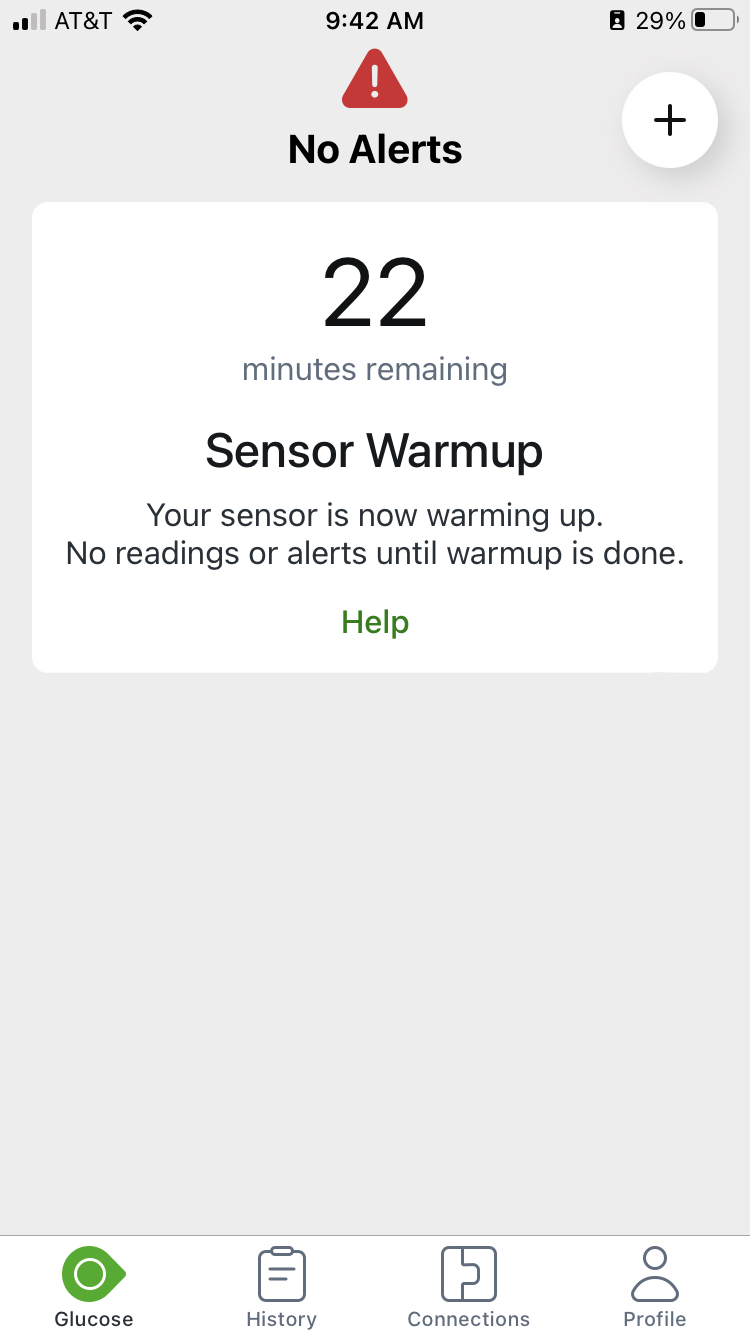Open the Help link for sensor warmup
The height and width of the screenshot is (1334, 750).
[x=375, y=622]
